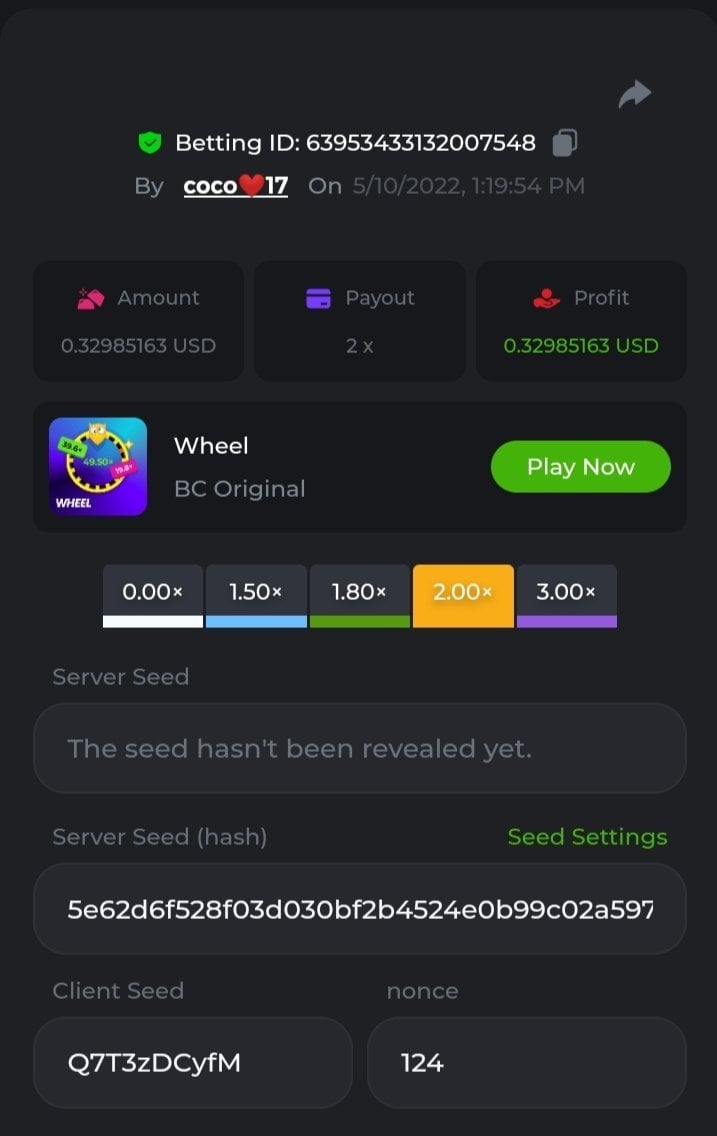
Task: Open Seed Settings
Action: 587,837
